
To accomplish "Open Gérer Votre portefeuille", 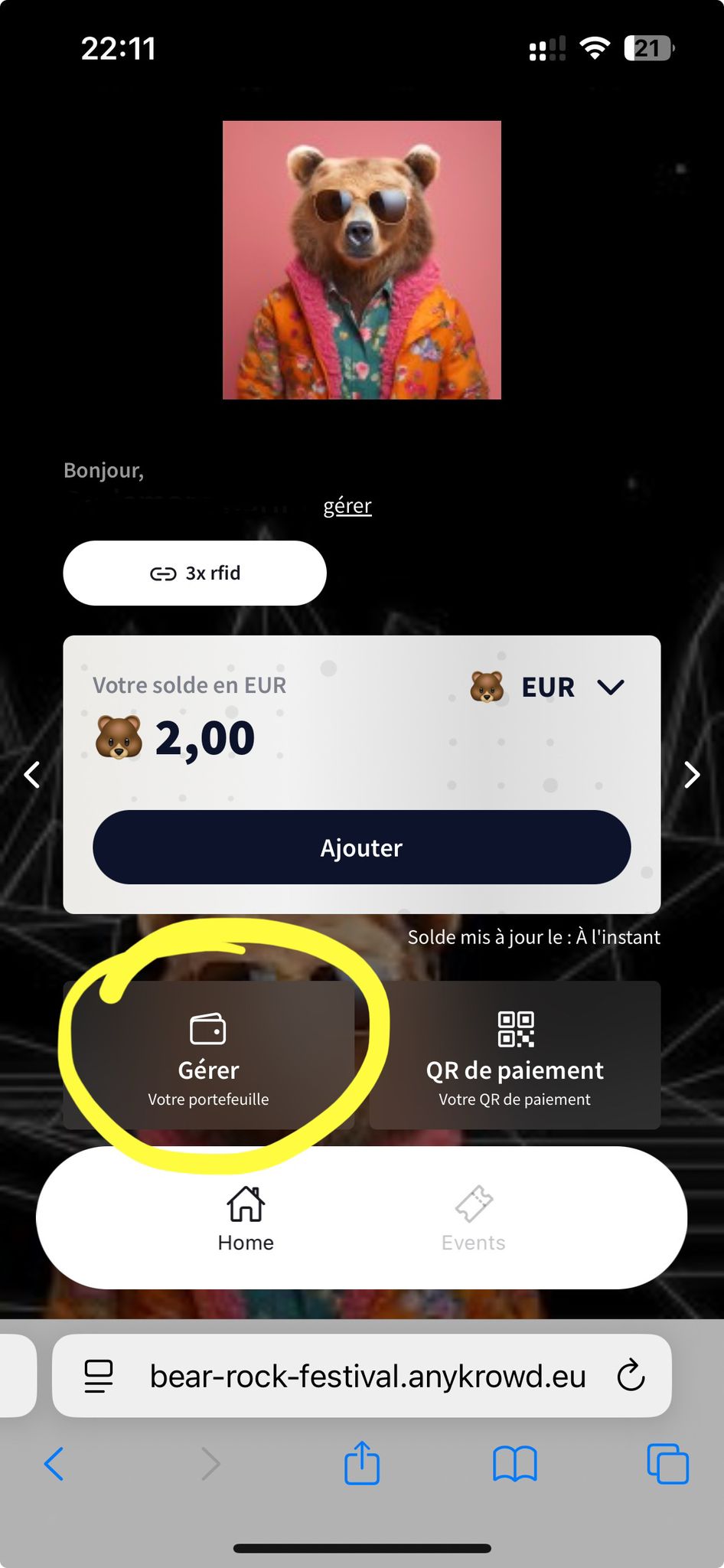I will coord(208,1057).
